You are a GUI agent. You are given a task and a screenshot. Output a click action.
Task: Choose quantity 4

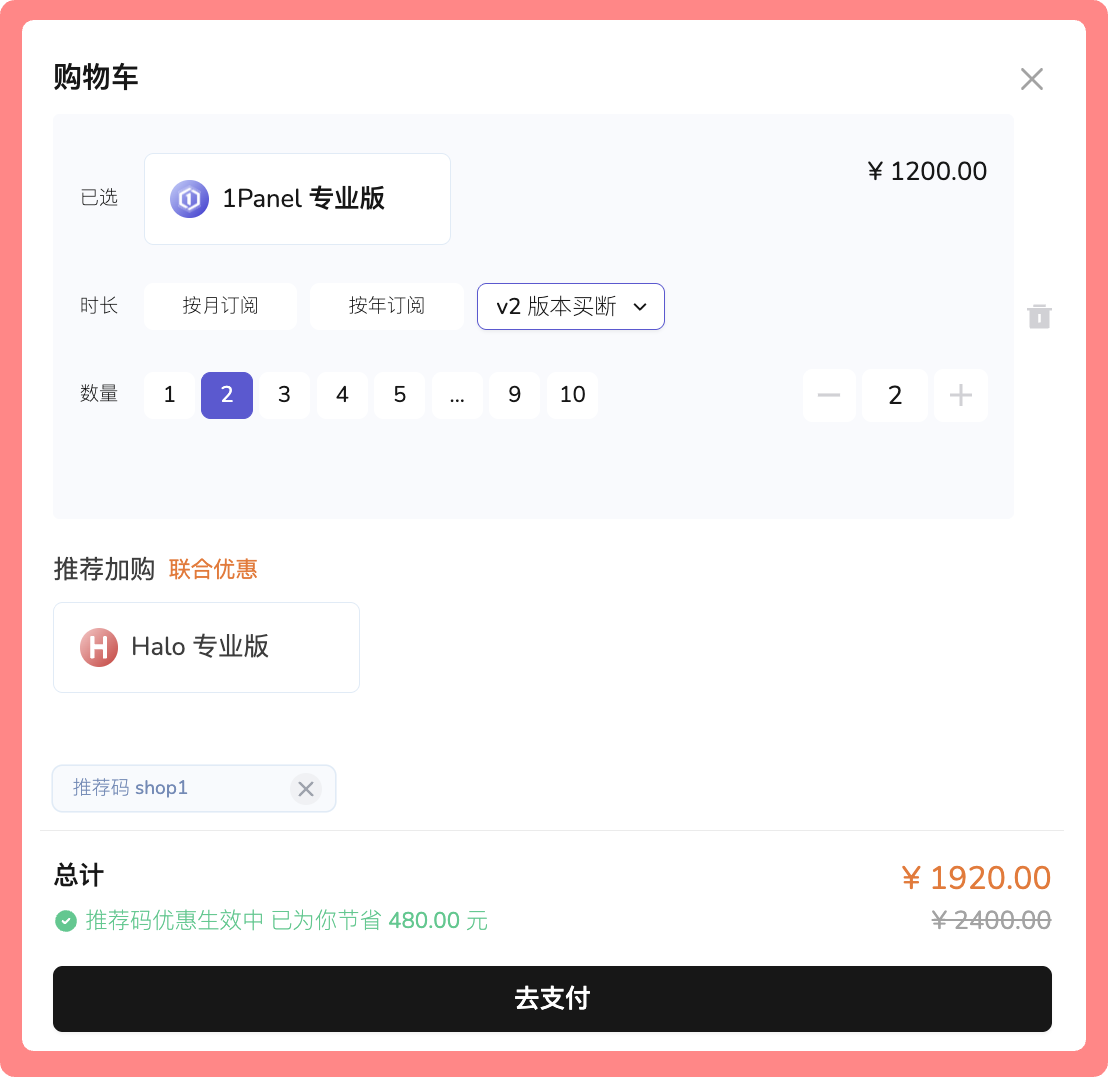pyautogui.click(x=342, y=395)
